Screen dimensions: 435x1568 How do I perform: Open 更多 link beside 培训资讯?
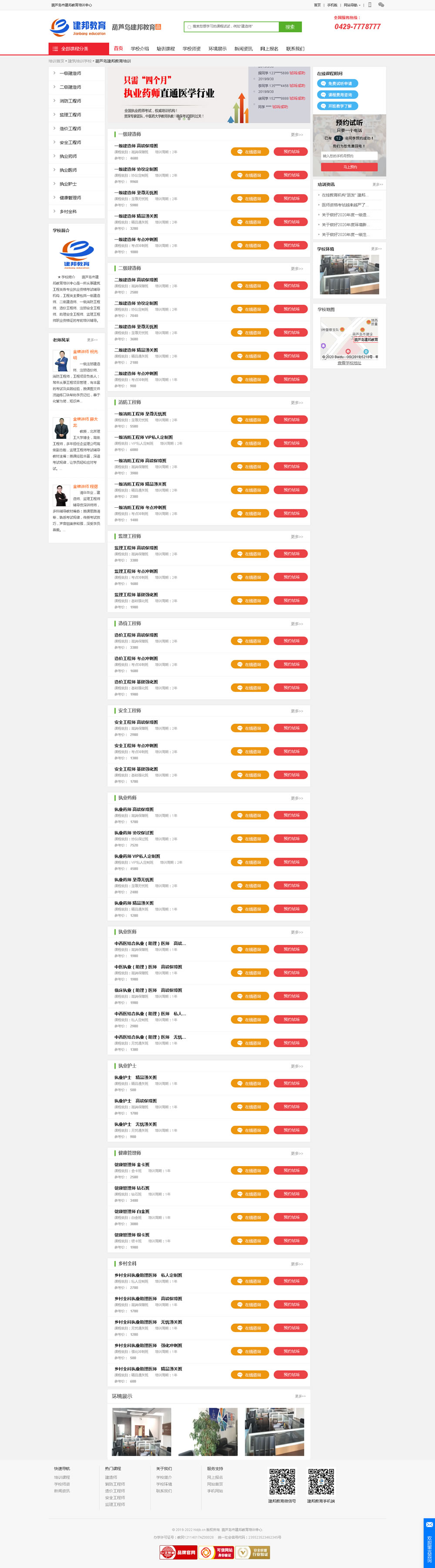point(377,185)
